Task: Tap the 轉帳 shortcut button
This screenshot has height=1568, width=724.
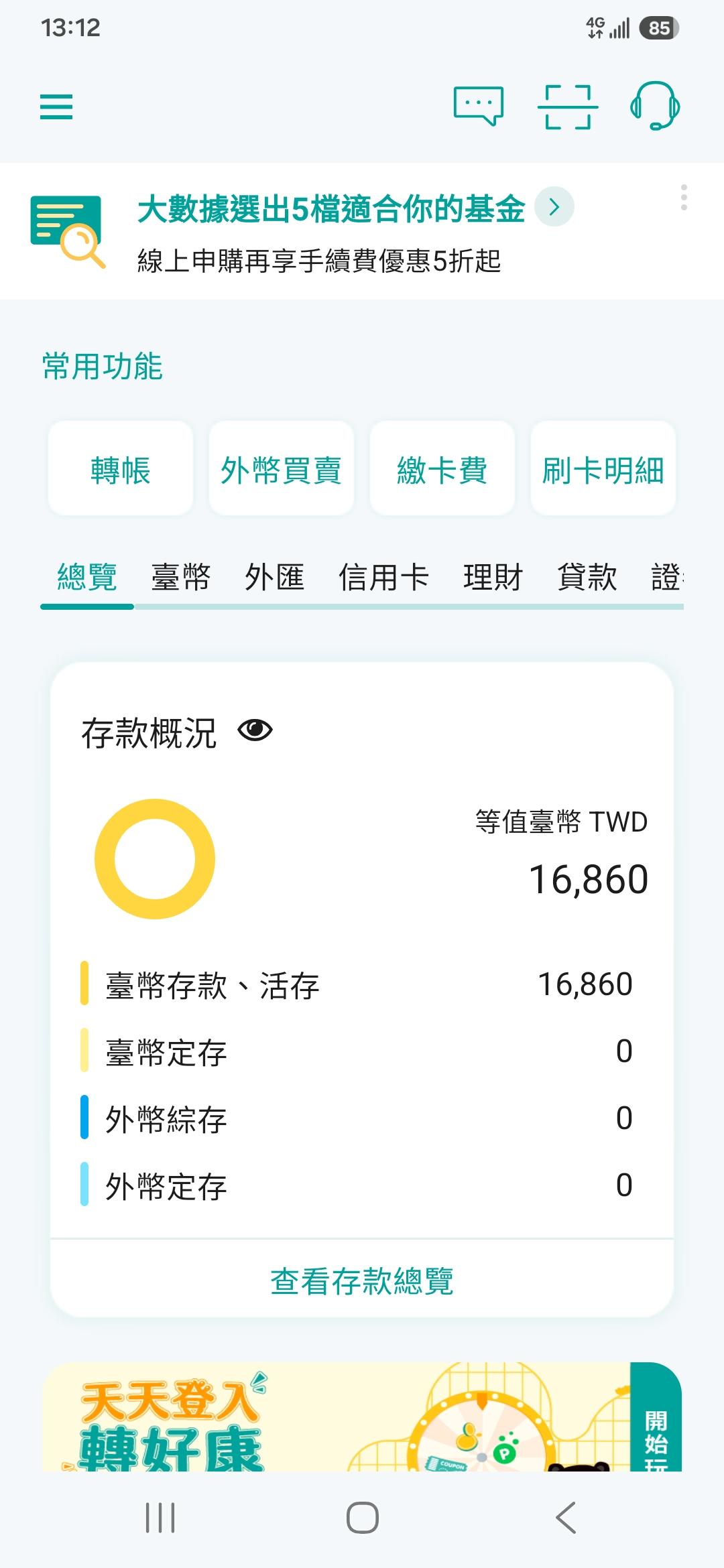Action: point(121,468)
